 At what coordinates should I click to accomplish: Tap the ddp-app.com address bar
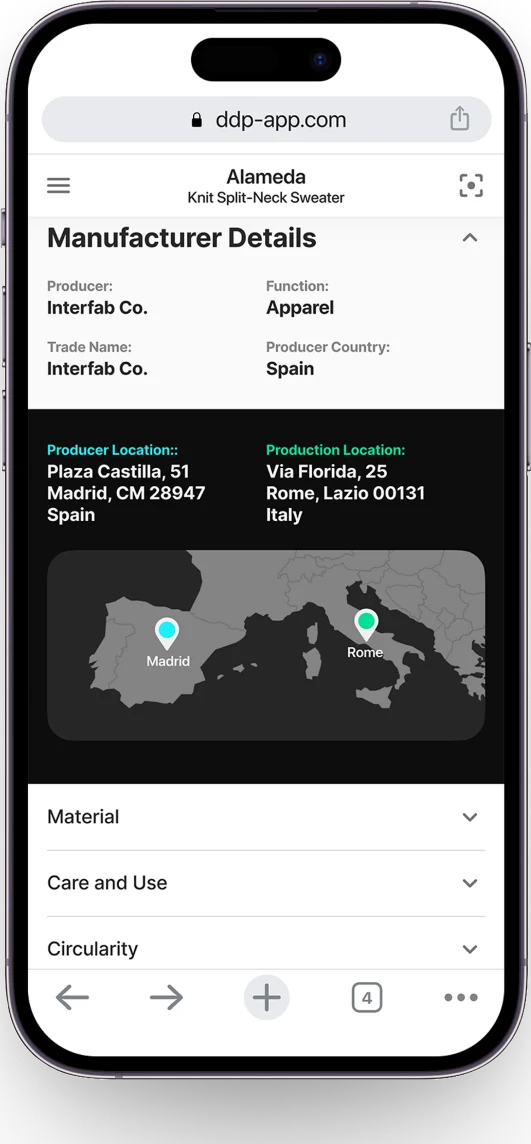coord(266,120)
